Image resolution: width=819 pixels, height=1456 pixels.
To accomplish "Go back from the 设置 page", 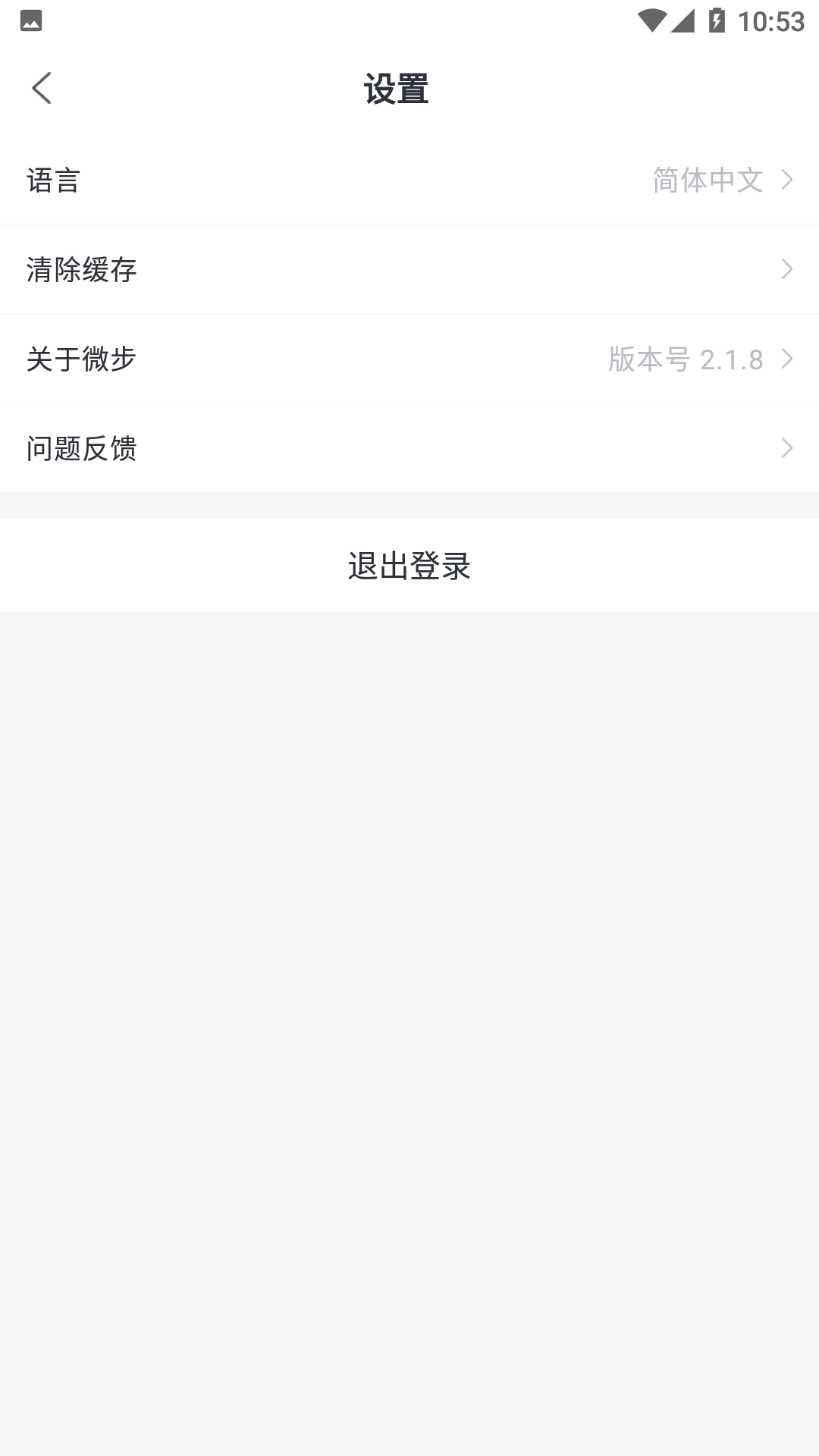I will 42,89.
